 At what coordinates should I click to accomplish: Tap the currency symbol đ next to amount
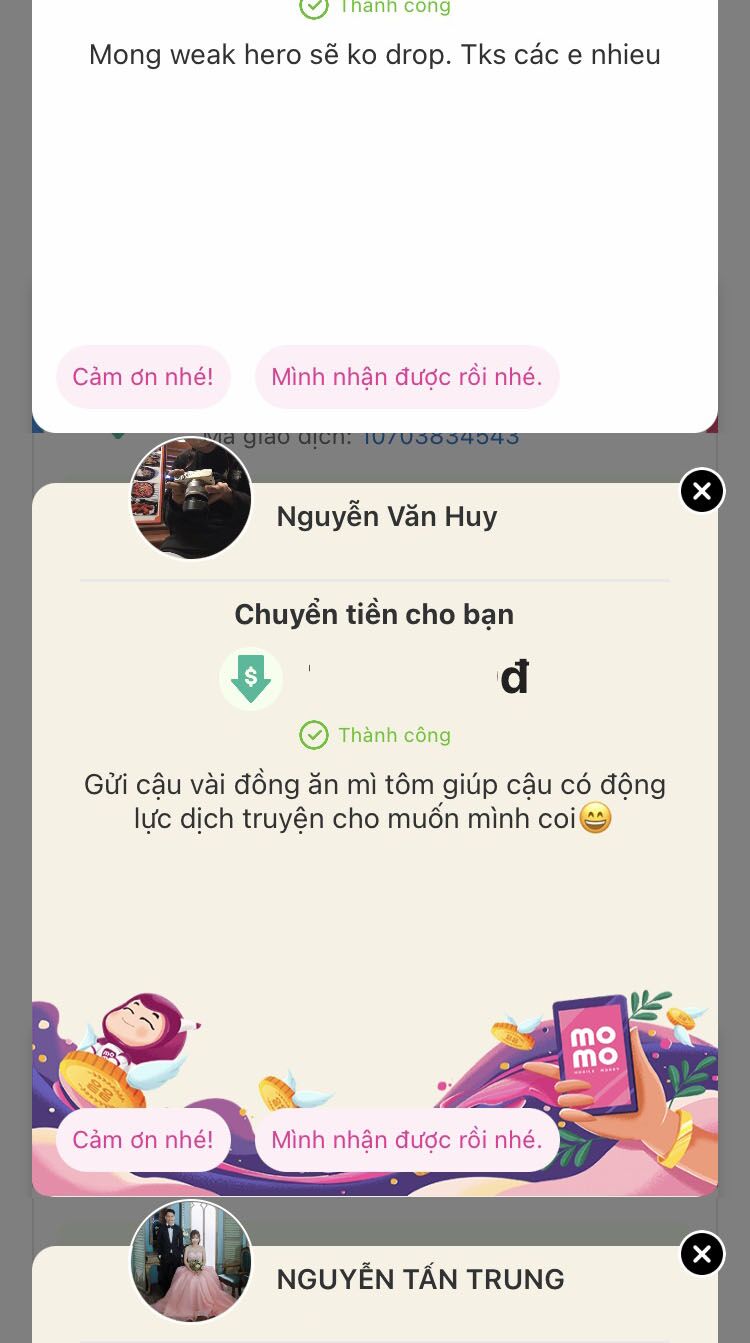515,676
